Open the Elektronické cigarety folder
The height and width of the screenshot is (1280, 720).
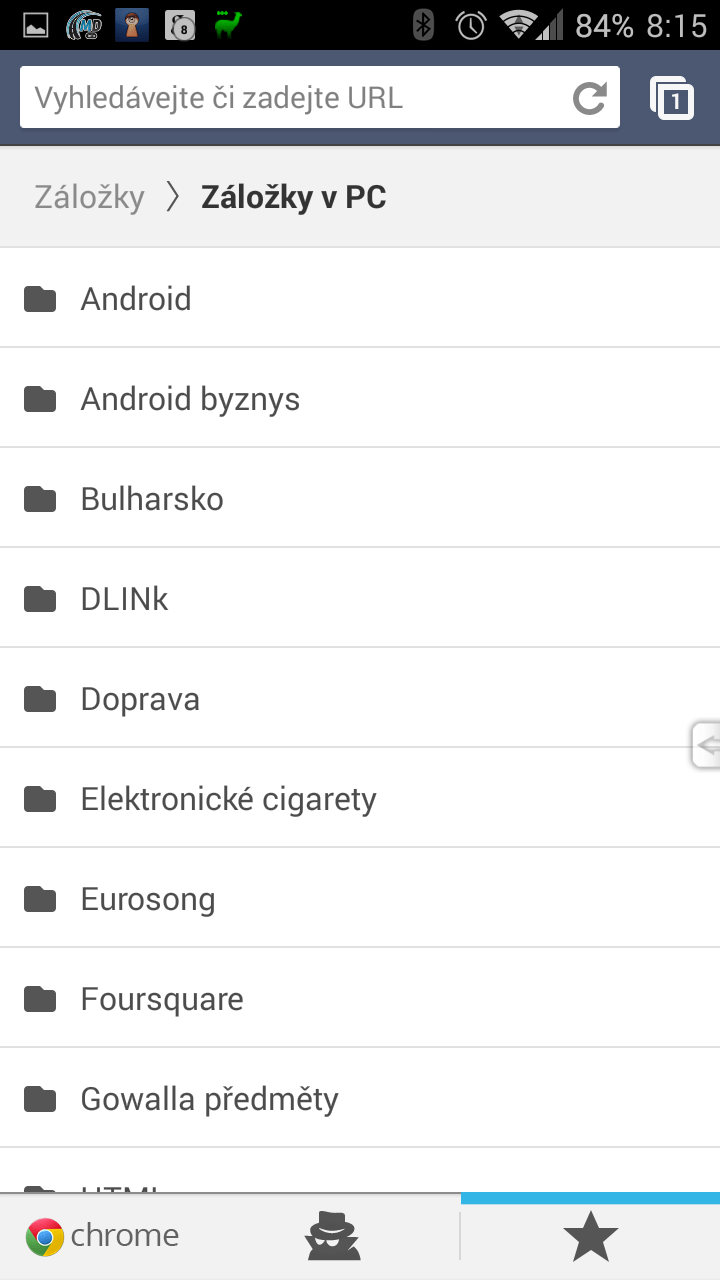[360, 798]
